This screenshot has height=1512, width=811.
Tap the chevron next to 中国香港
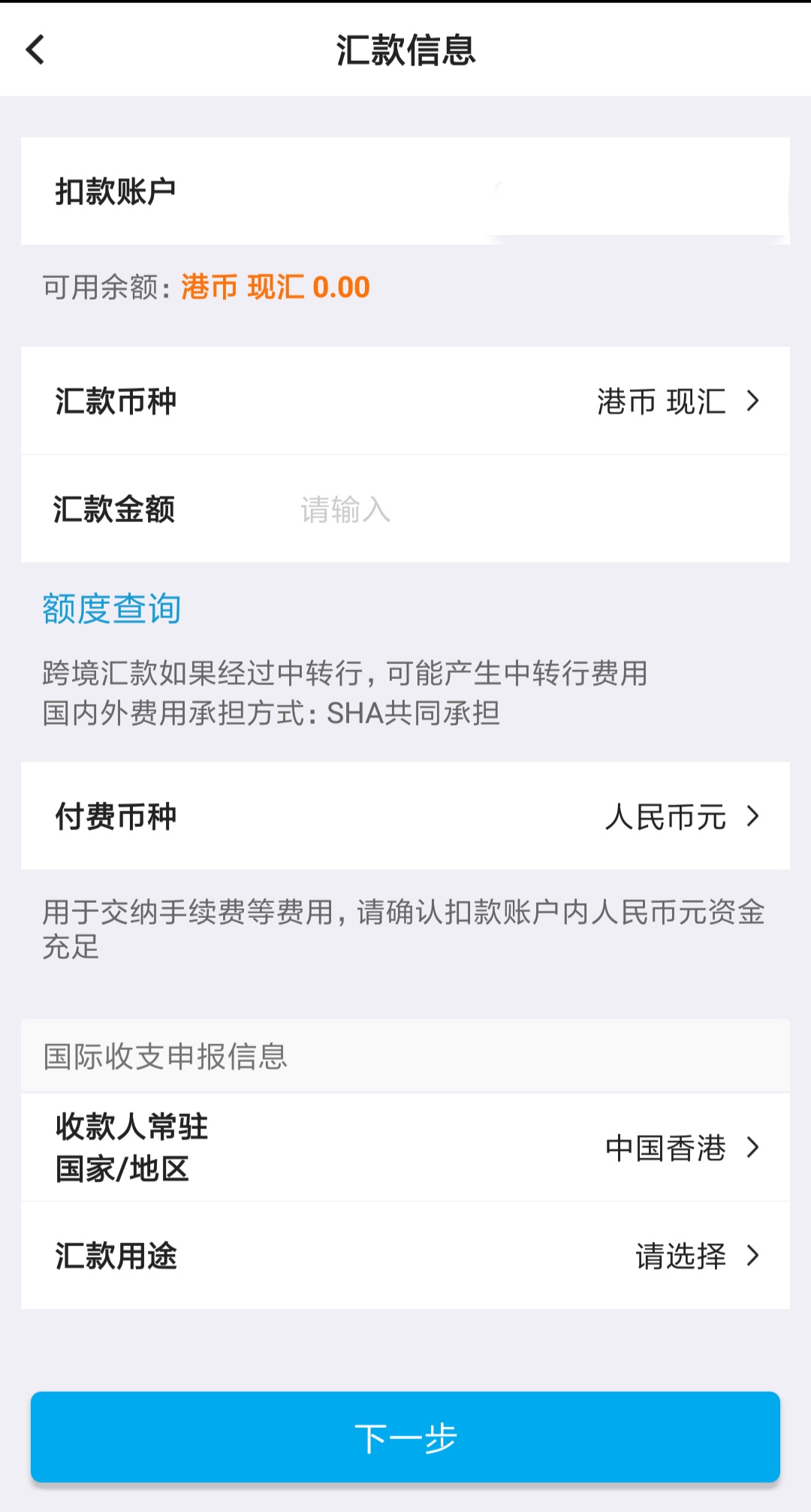click(x=753, y=1148)
